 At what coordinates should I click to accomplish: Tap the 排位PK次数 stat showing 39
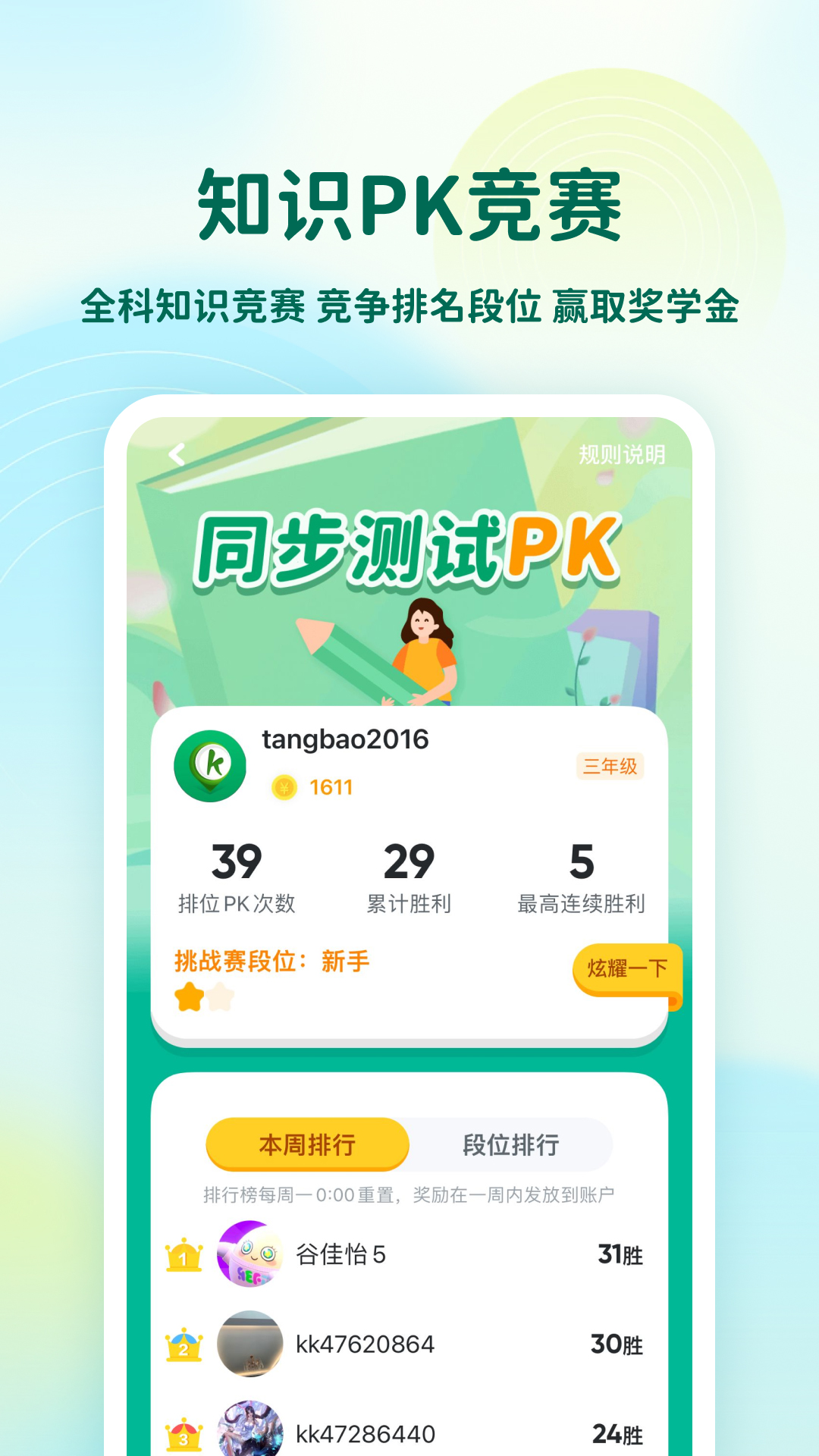pos(237,876)
